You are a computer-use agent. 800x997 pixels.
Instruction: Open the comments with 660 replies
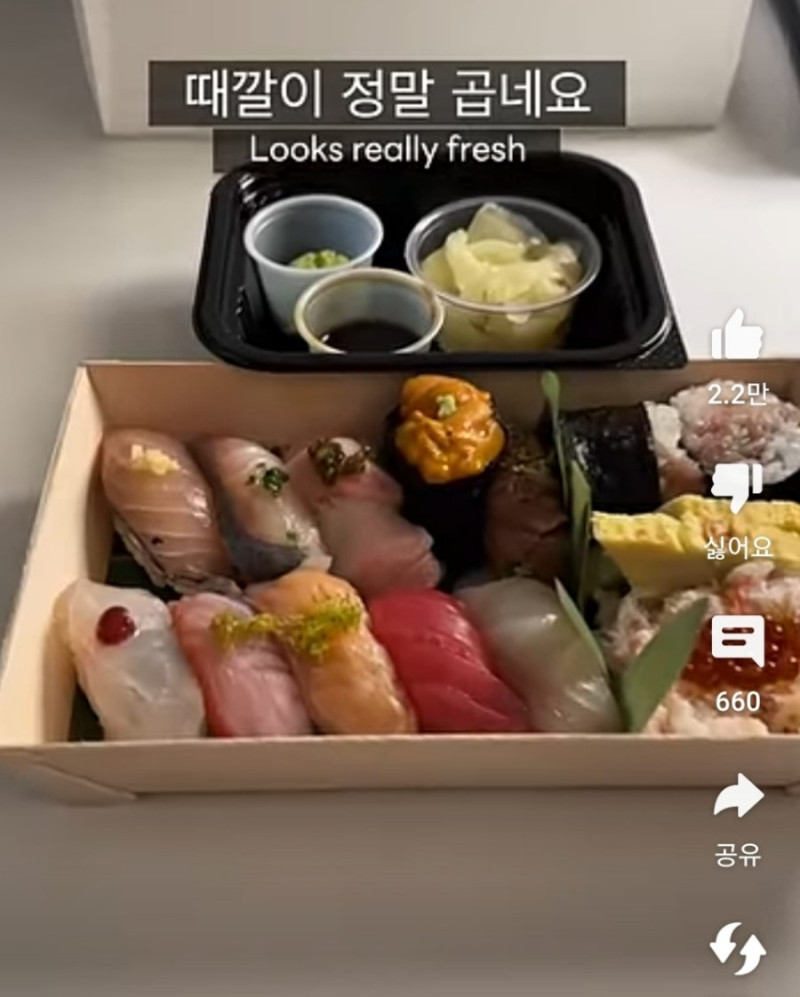[x=737, y=643]
